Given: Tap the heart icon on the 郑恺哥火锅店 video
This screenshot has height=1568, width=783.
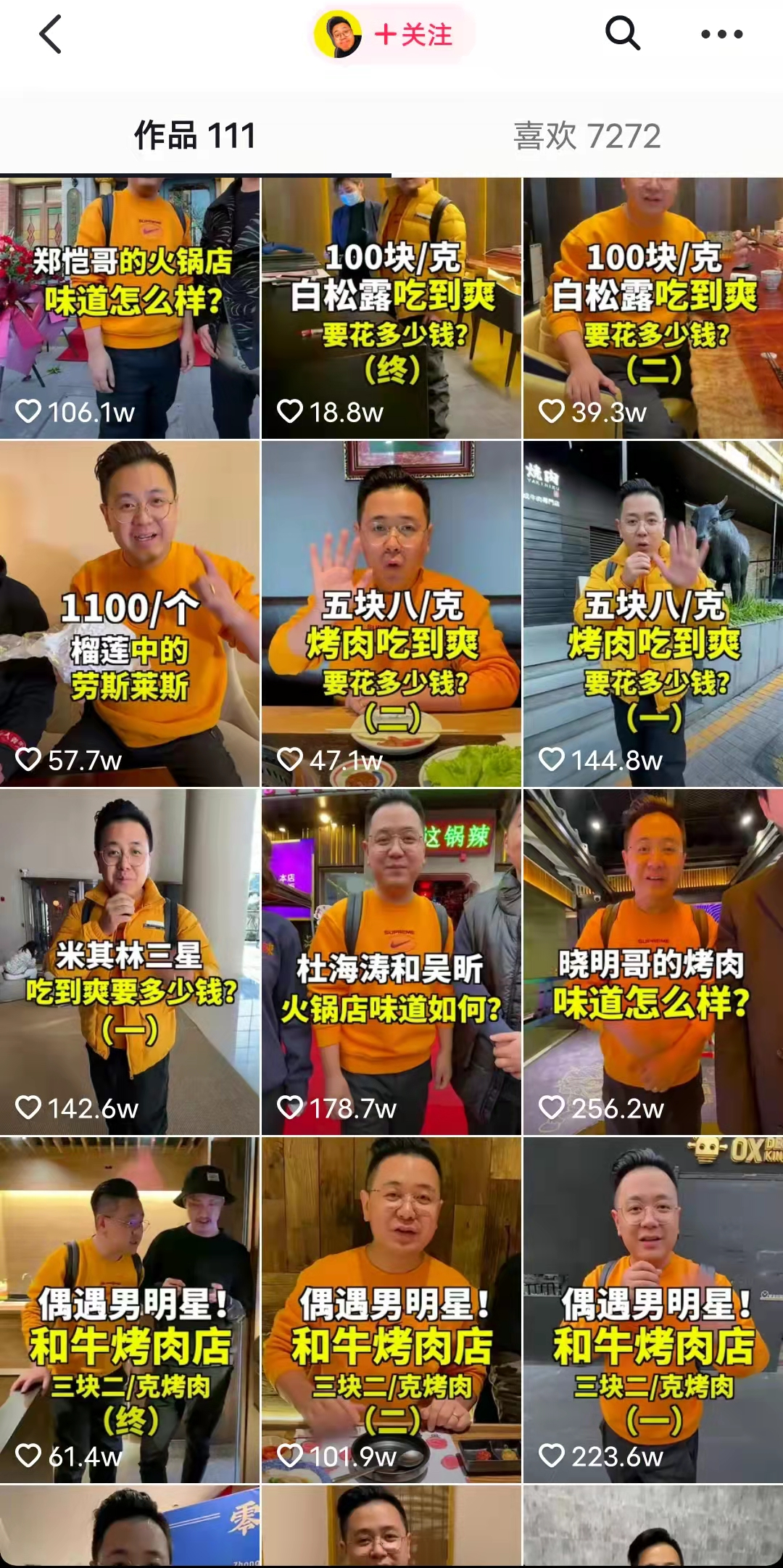Looking at the screenshot, I should point(30,409).
